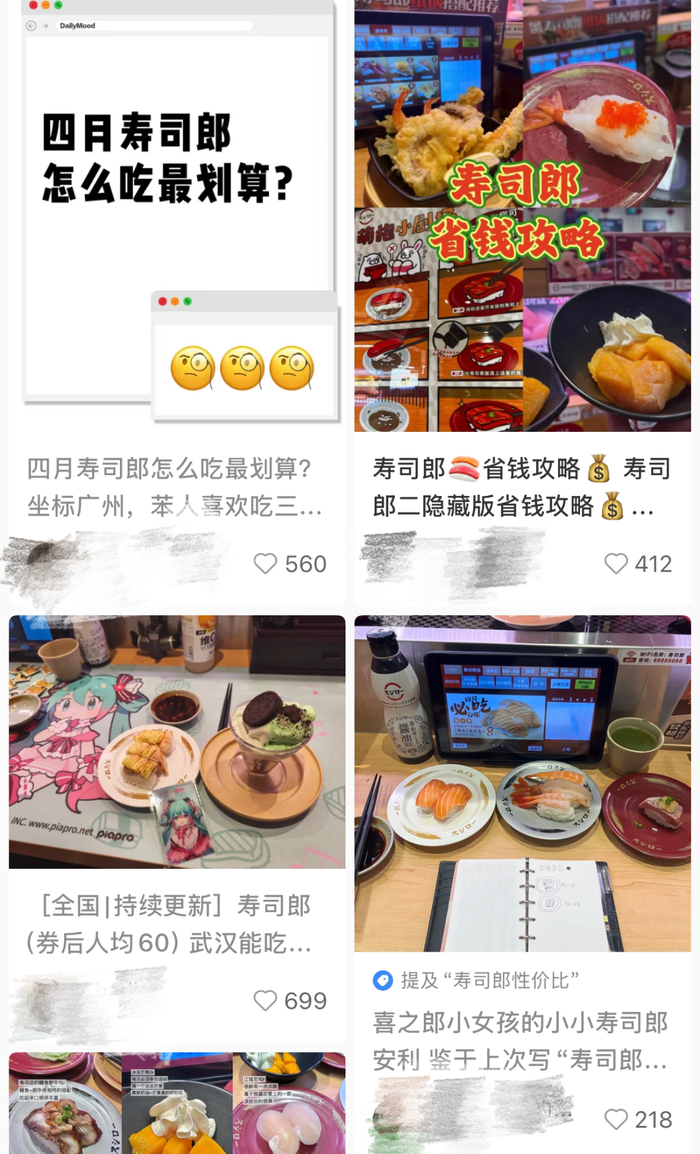
Task: Like the 喜之郎小女孩 post with 218 likes
Action: (616, 1119)
